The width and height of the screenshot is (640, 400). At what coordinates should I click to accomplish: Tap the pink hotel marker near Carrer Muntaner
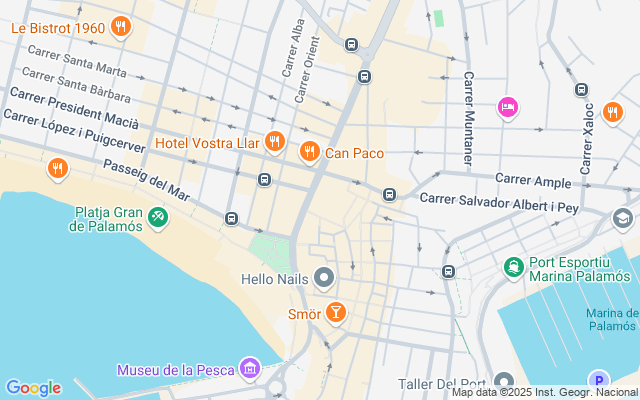(507, 107)
